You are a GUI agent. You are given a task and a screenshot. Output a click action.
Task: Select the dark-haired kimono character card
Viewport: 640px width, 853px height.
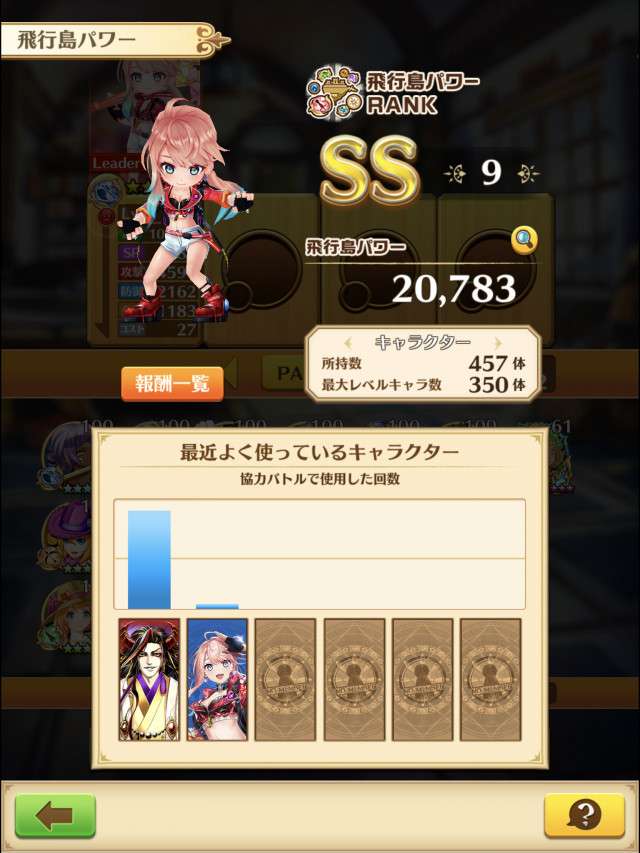pos(149,679)
